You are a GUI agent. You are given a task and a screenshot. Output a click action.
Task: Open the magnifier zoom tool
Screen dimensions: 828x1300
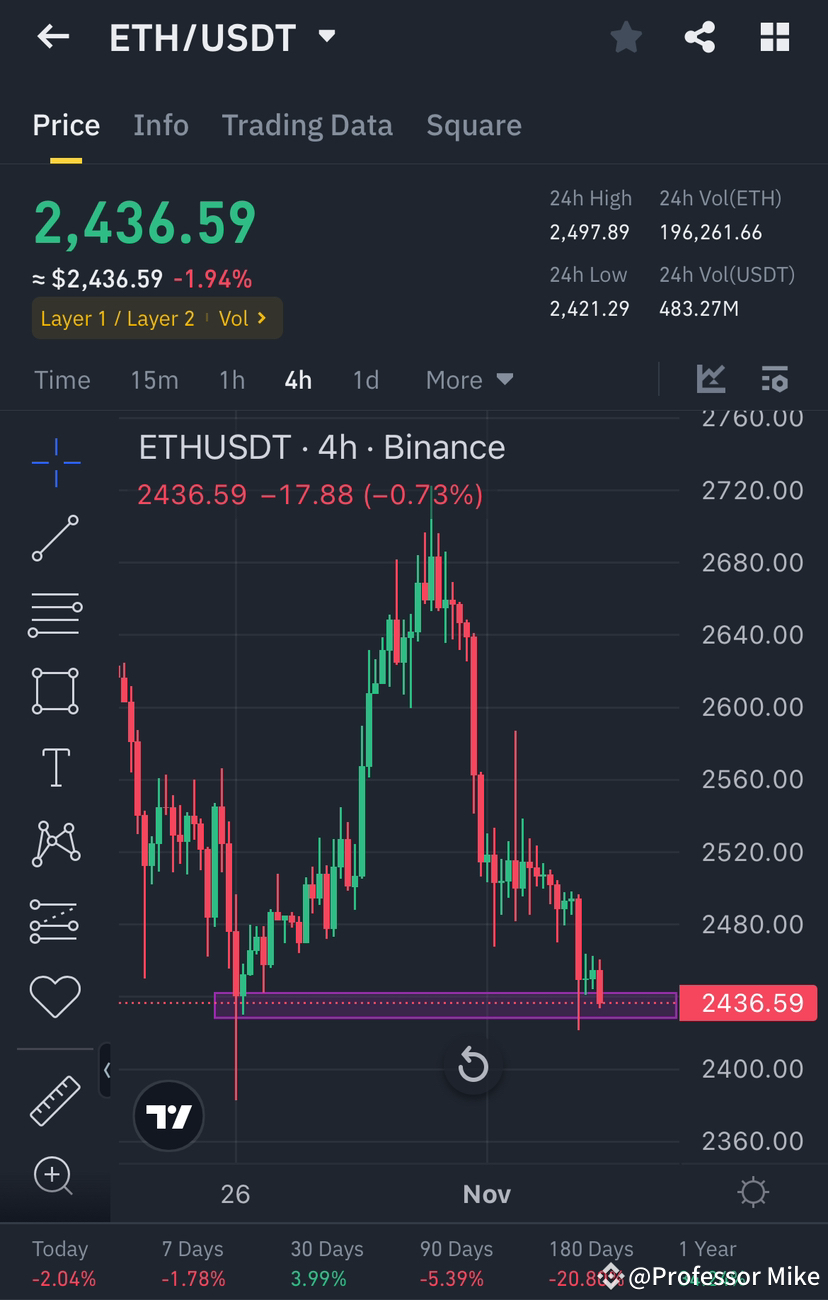(x=55, y=1178)
